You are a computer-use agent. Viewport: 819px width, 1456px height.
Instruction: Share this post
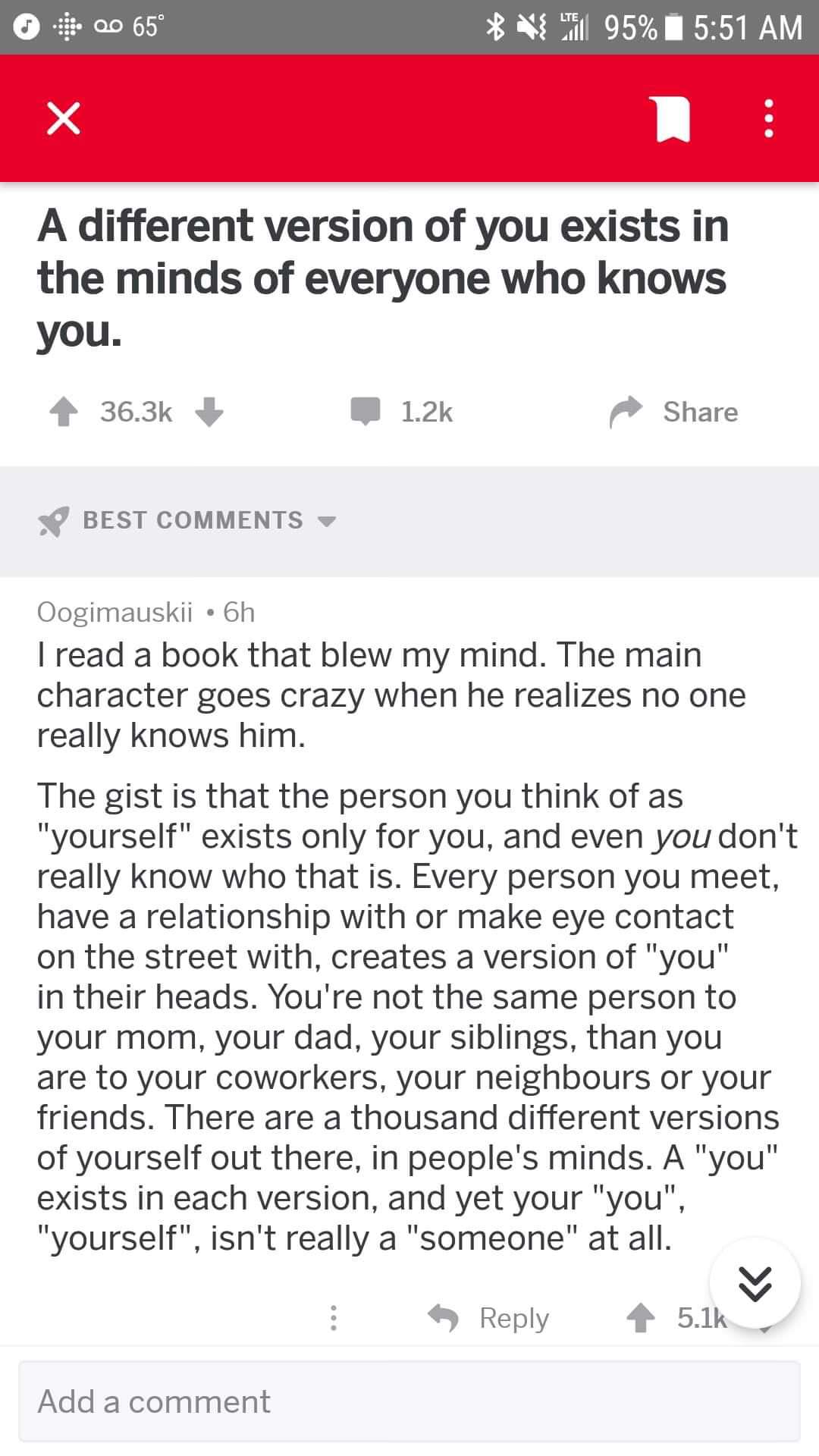675,412
